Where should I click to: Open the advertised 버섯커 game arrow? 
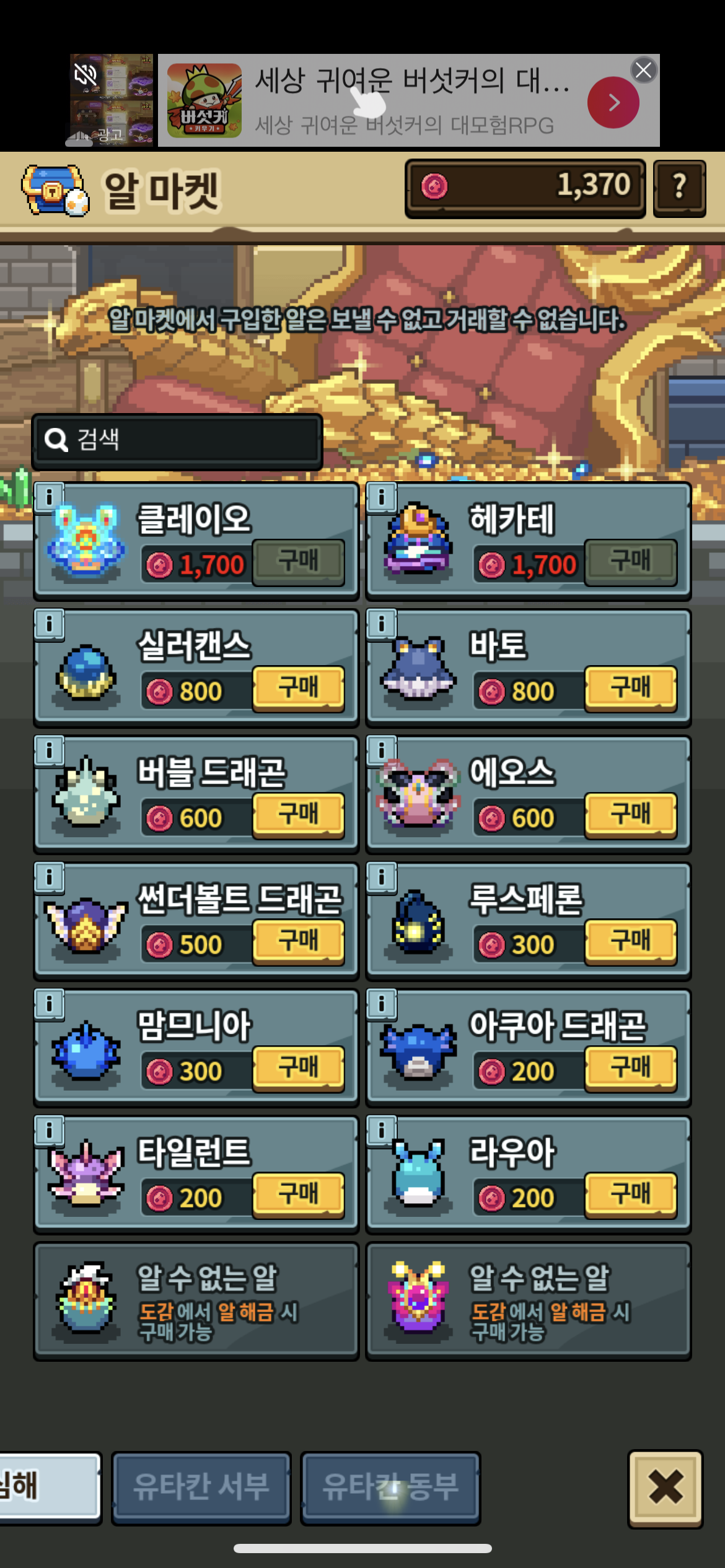(613, 102)
